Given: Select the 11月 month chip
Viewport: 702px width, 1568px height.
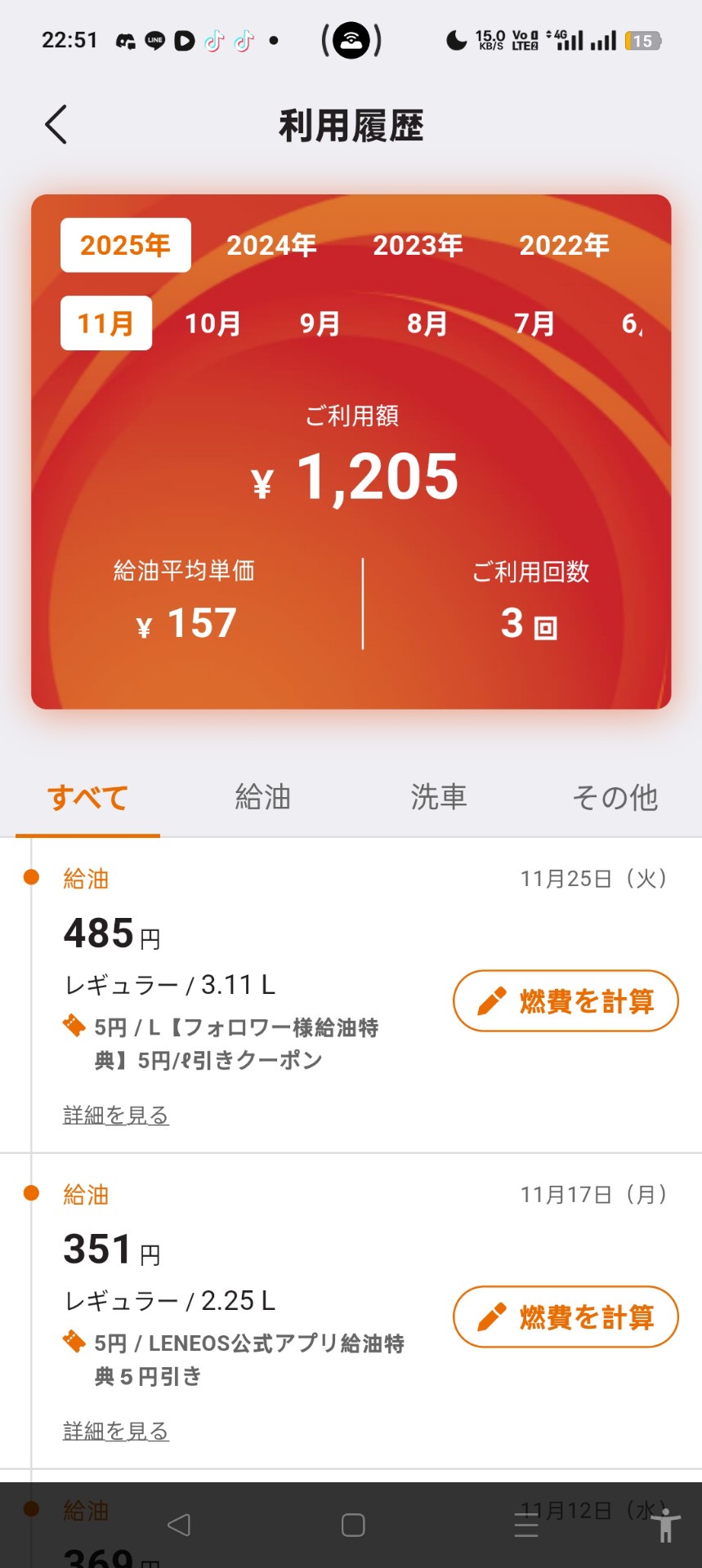Looking at the screenshot, I should tap(106, 323).
